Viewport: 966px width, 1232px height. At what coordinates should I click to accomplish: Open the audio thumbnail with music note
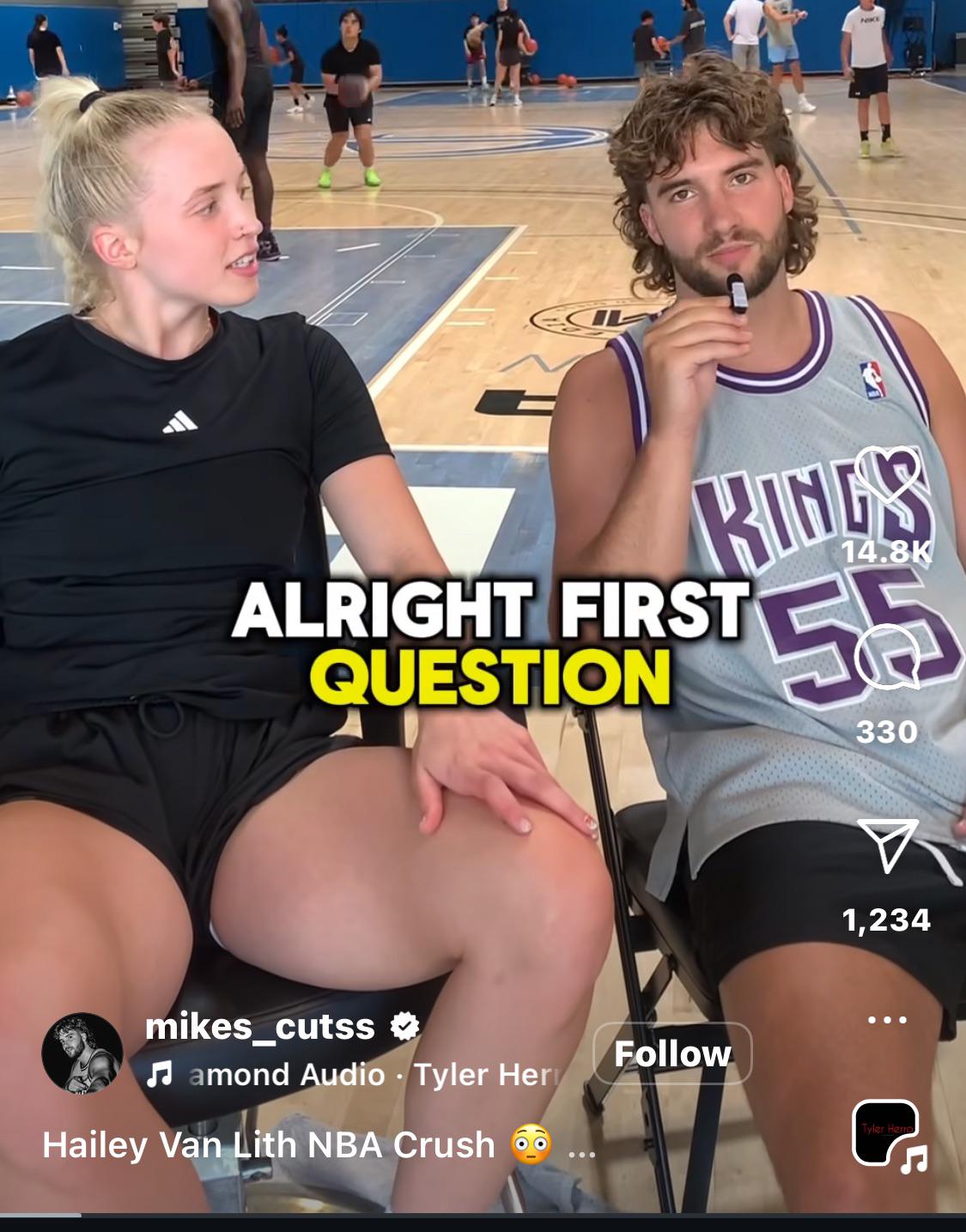[x=887, y=1133]
